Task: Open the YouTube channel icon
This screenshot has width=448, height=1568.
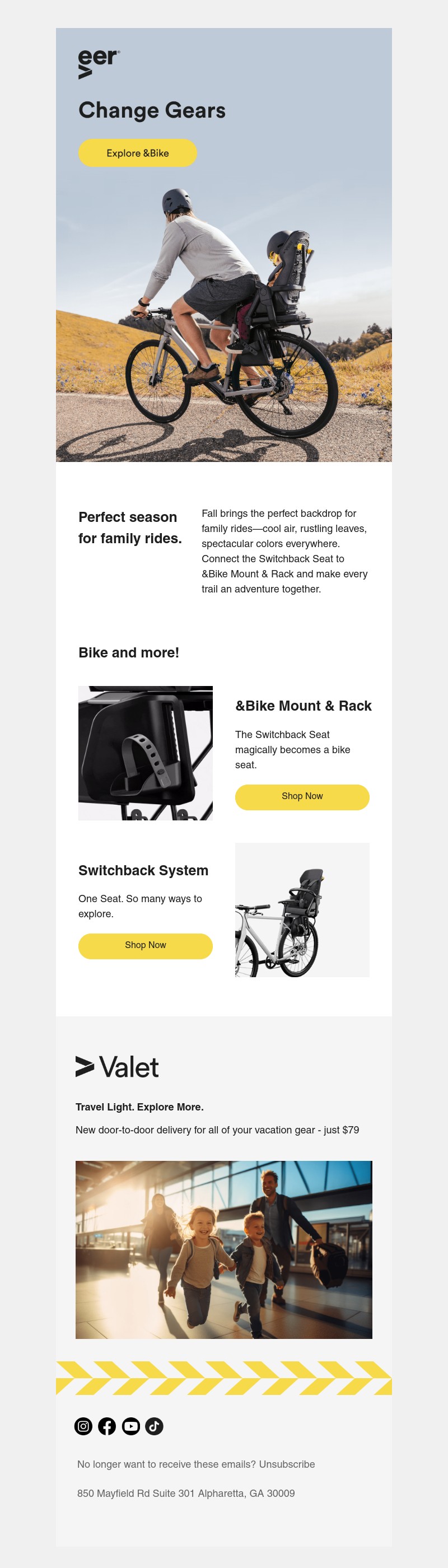Action: [x=131, y=1426]
